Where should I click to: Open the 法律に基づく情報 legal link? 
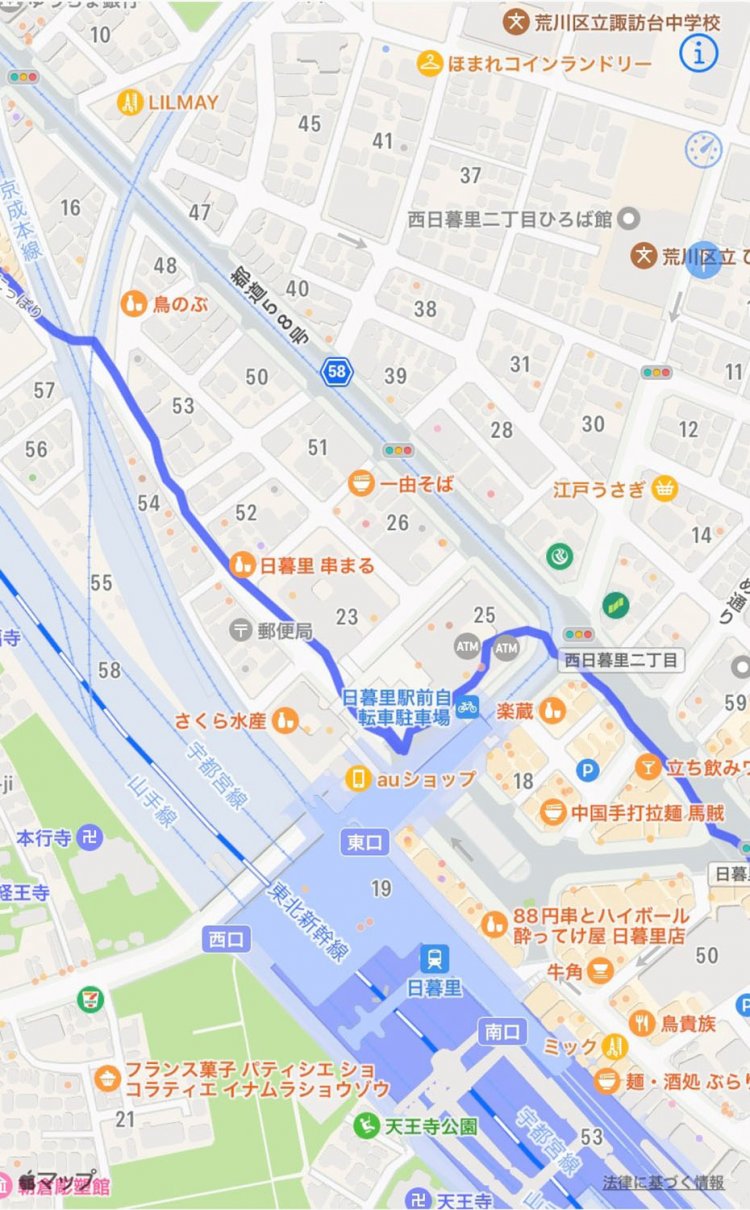pyautogui.click(x=664, y=1183)
